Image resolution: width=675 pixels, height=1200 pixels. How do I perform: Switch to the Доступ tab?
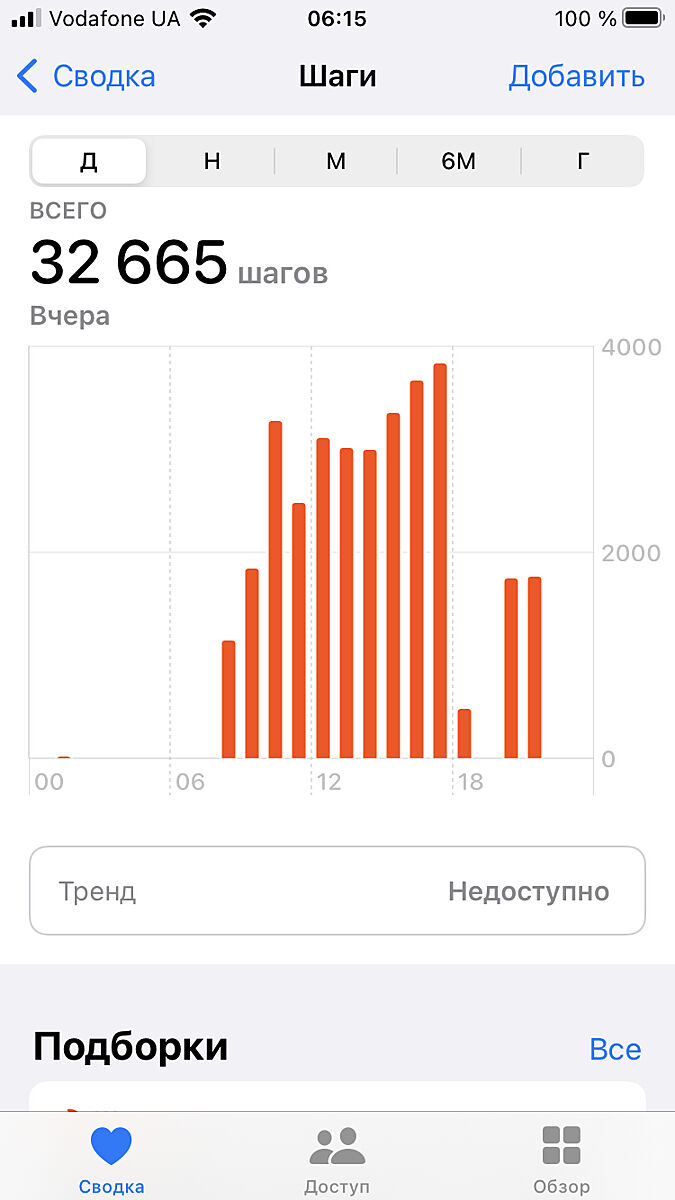[x=337, y=1159]
